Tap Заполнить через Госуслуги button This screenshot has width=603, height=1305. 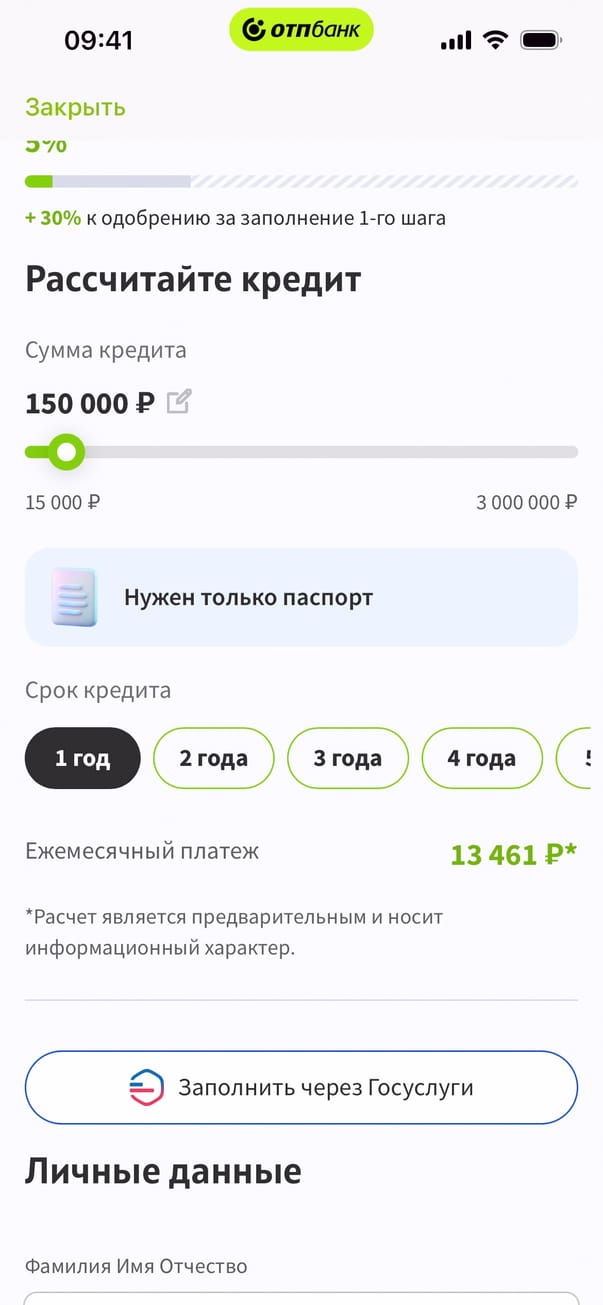point(301,1087)
